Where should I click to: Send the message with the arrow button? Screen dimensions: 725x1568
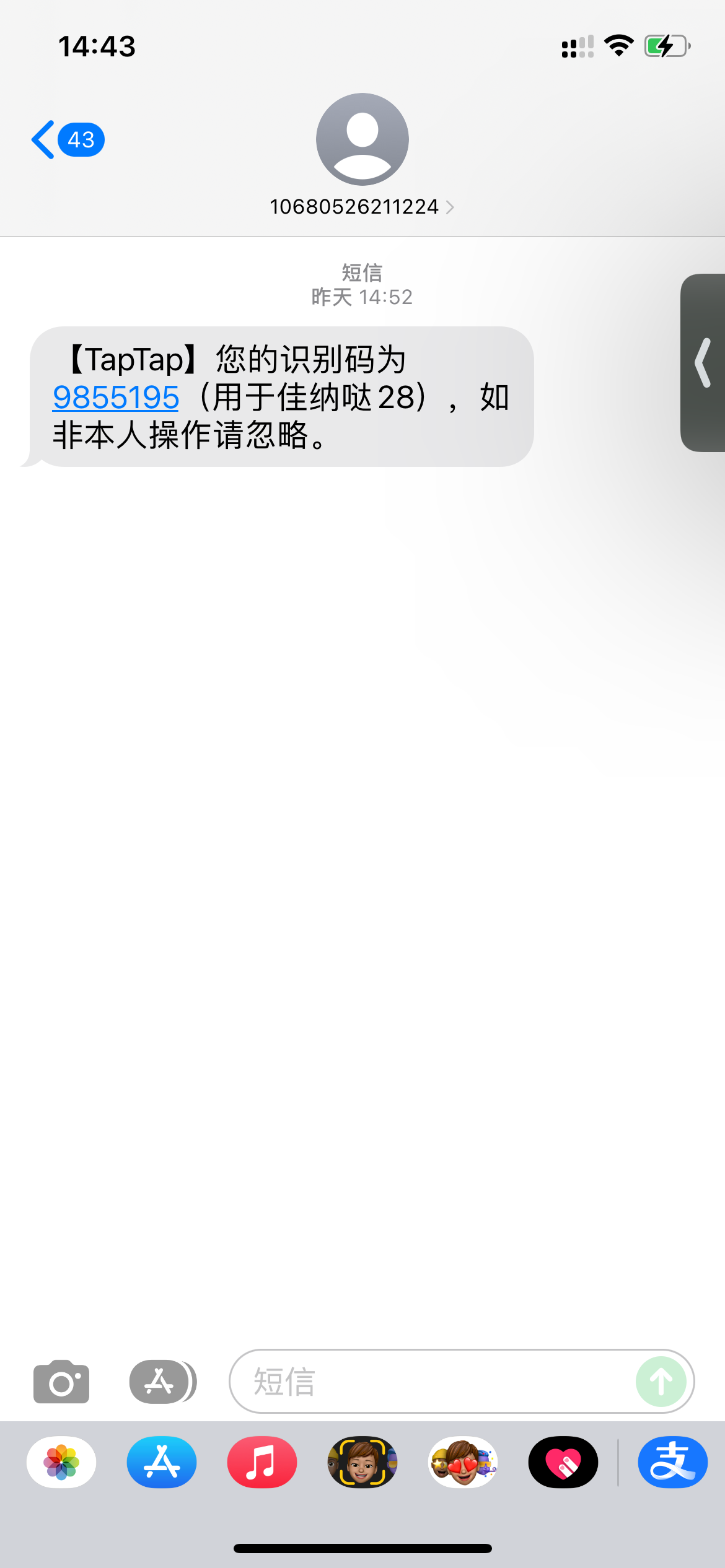661,1381
